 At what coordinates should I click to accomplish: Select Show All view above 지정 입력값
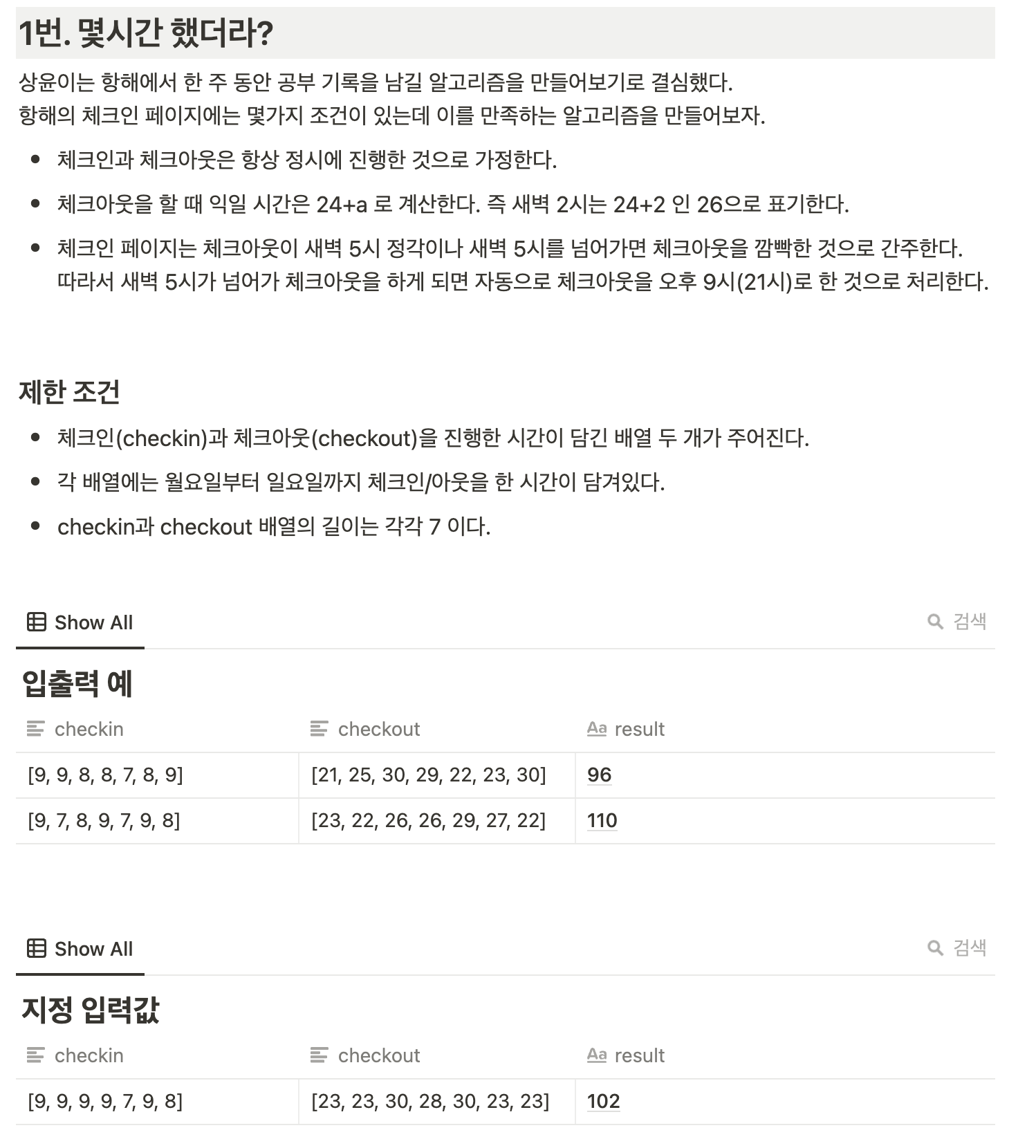[80, 949]
